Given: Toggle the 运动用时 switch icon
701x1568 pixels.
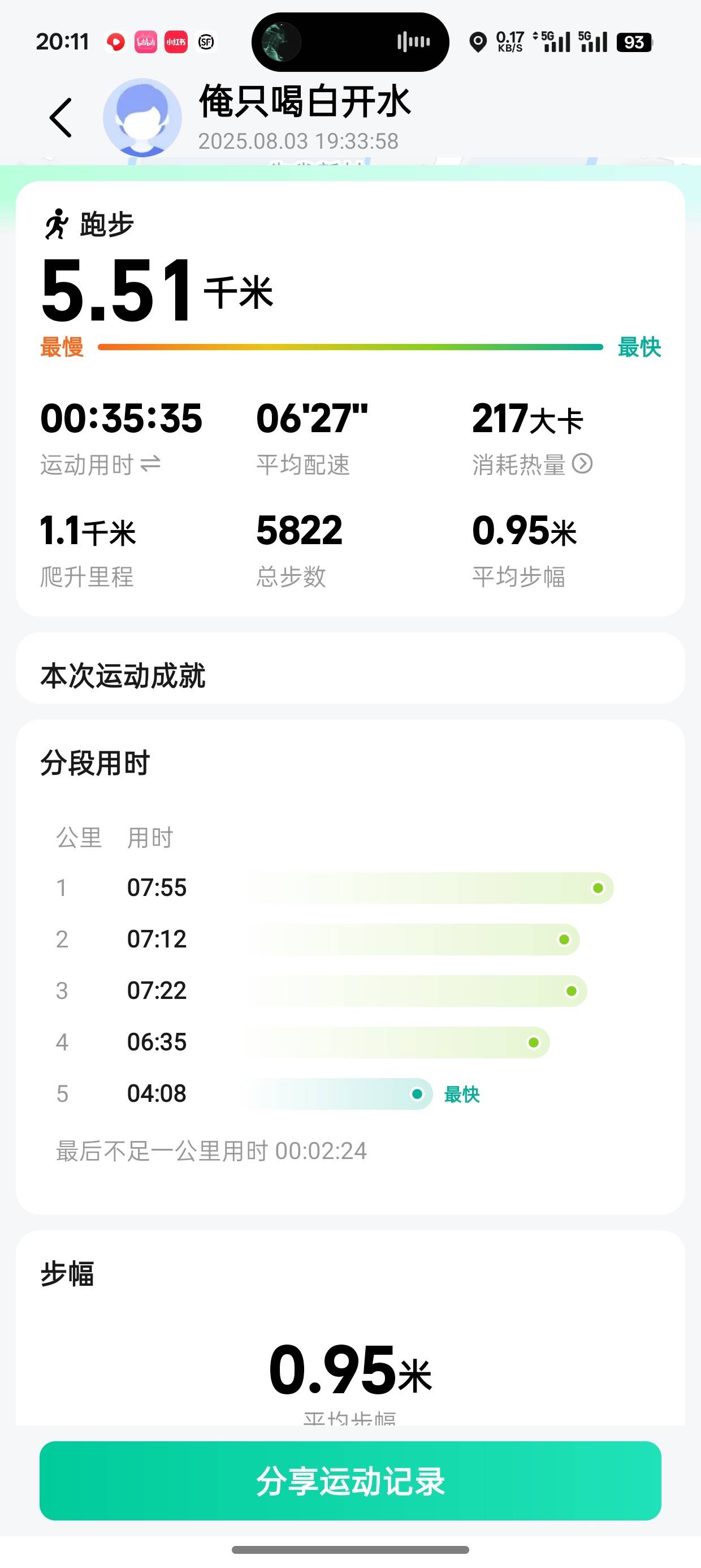Looking at the screenshot, I should [x=150, y=464].
